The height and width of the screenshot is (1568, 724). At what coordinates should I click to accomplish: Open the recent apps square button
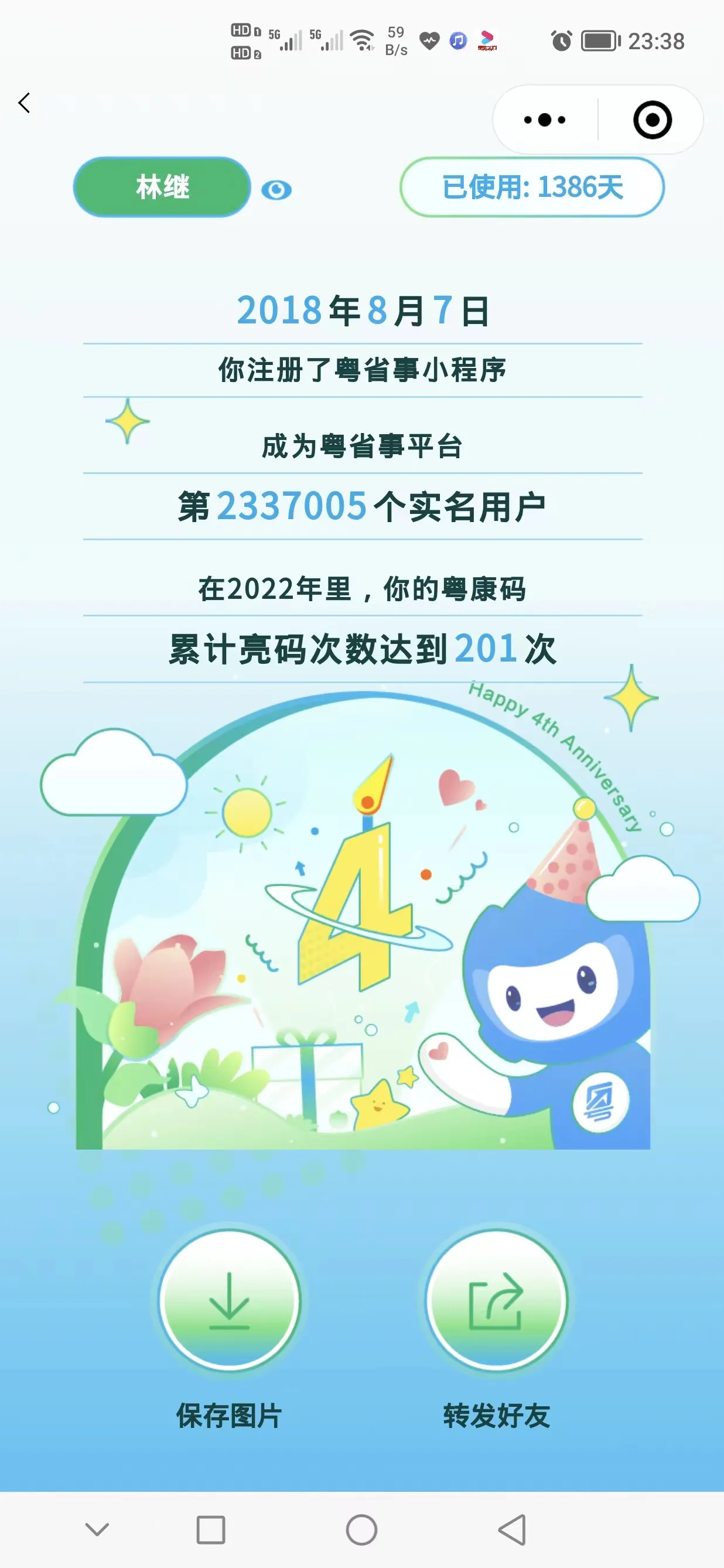coord(210,1529)
